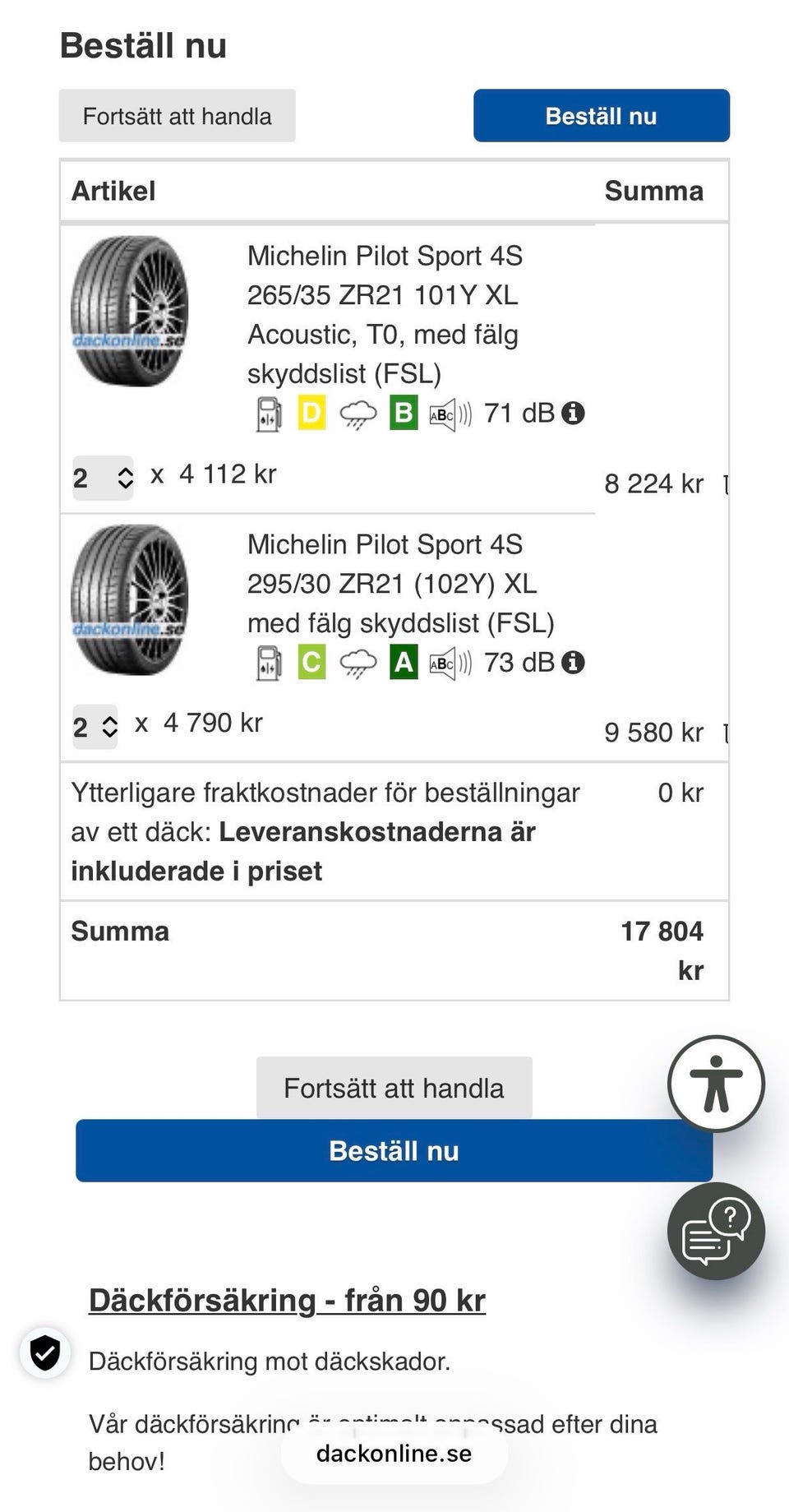Open the Michelin 265/35 ZR21 tire image
The image size is (789, 1512).
tap(129, 312)
